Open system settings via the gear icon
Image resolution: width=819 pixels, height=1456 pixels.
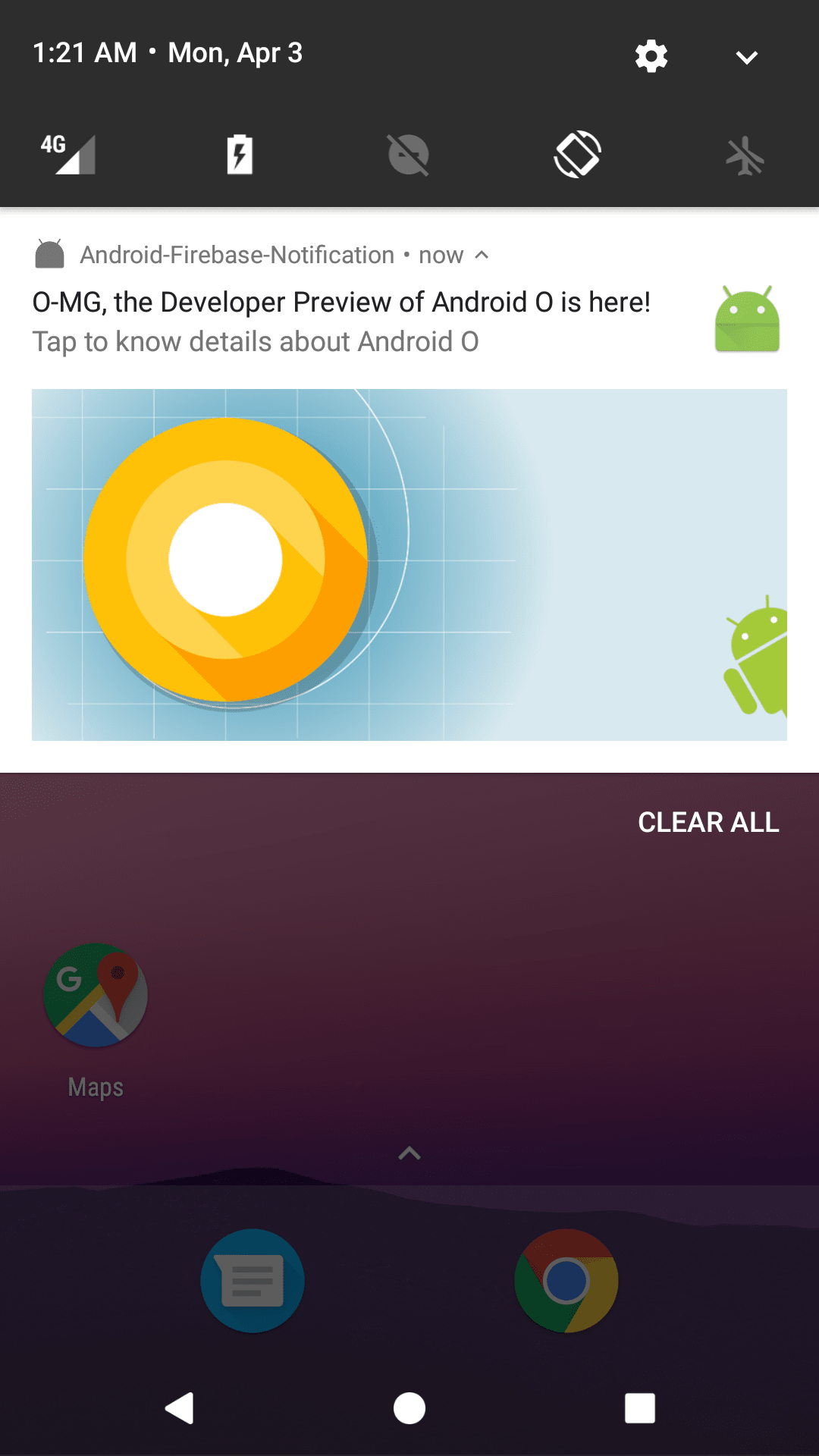[x=651, y=56]
